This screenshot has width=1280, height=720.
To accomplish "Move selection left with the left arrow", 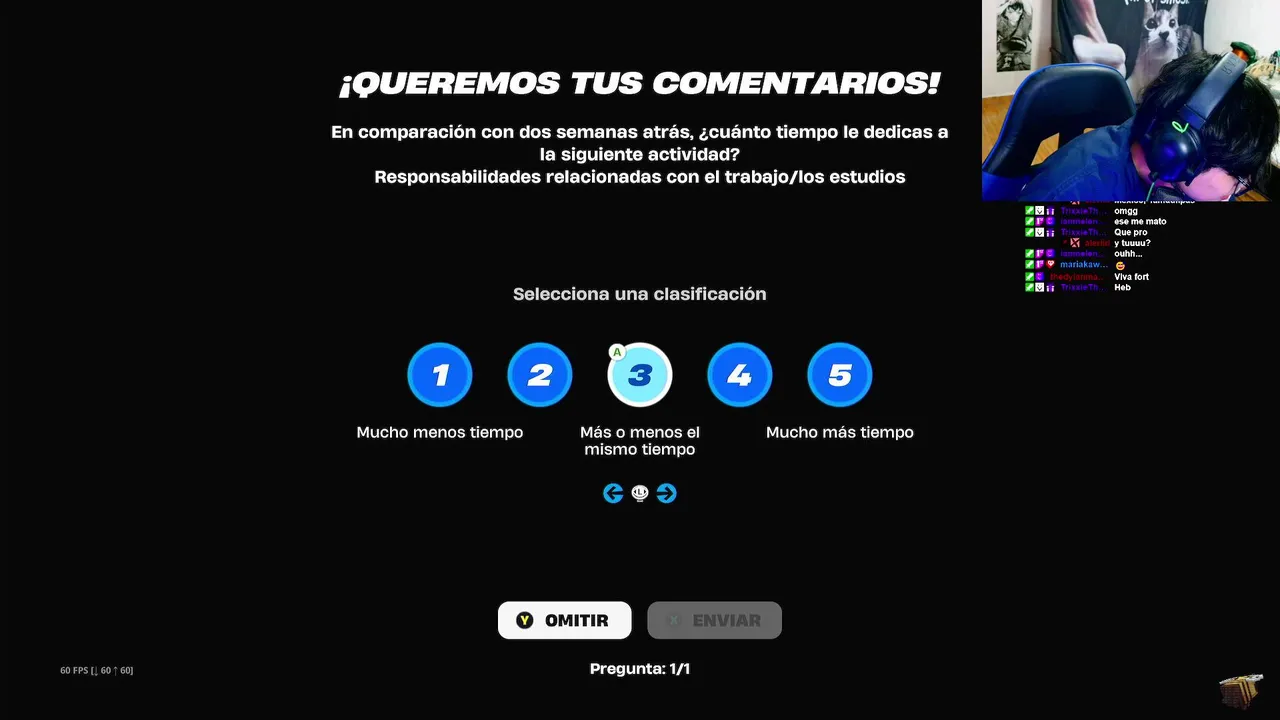I will (x=613, y=493).
